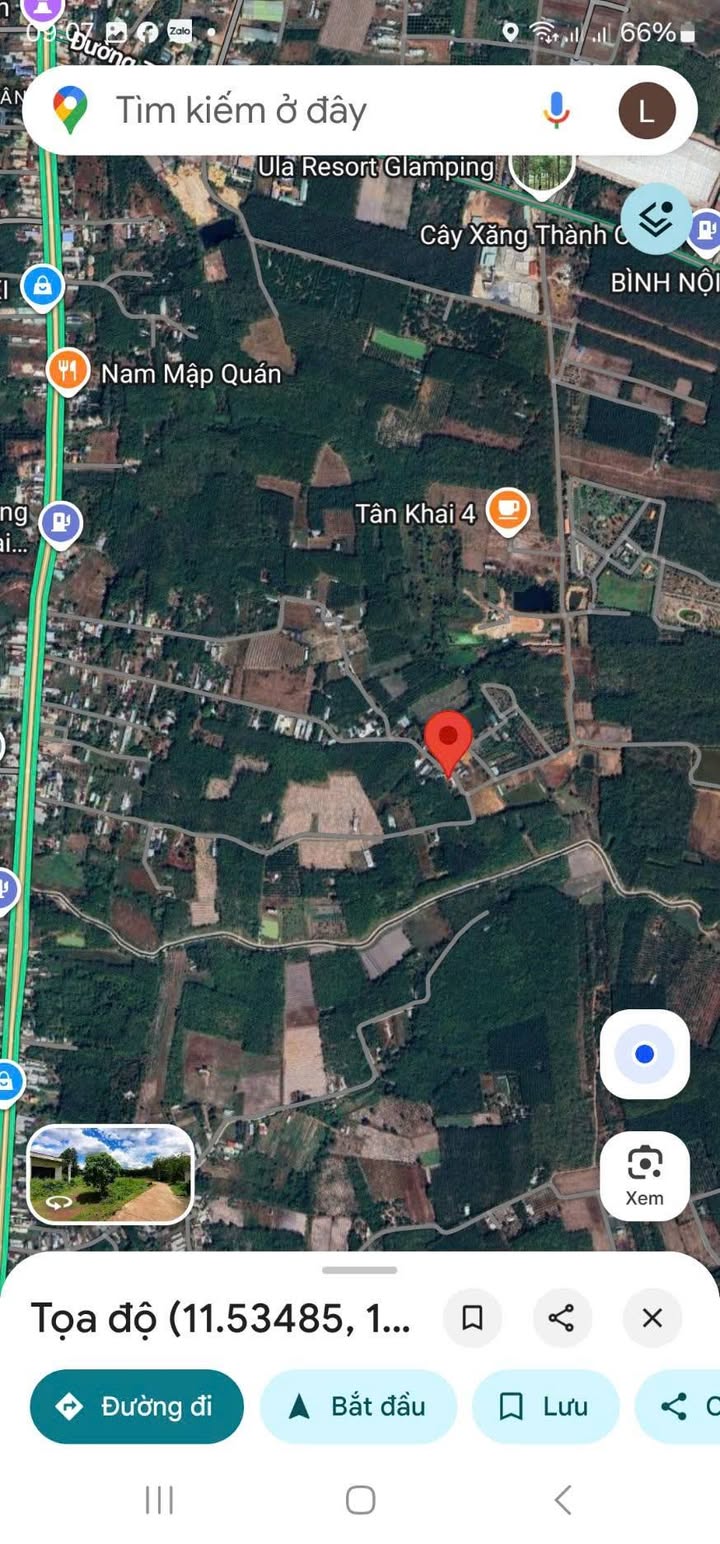Start navigation with Bắt đầu
The image size is (720, 1544).
[358, 1406]
